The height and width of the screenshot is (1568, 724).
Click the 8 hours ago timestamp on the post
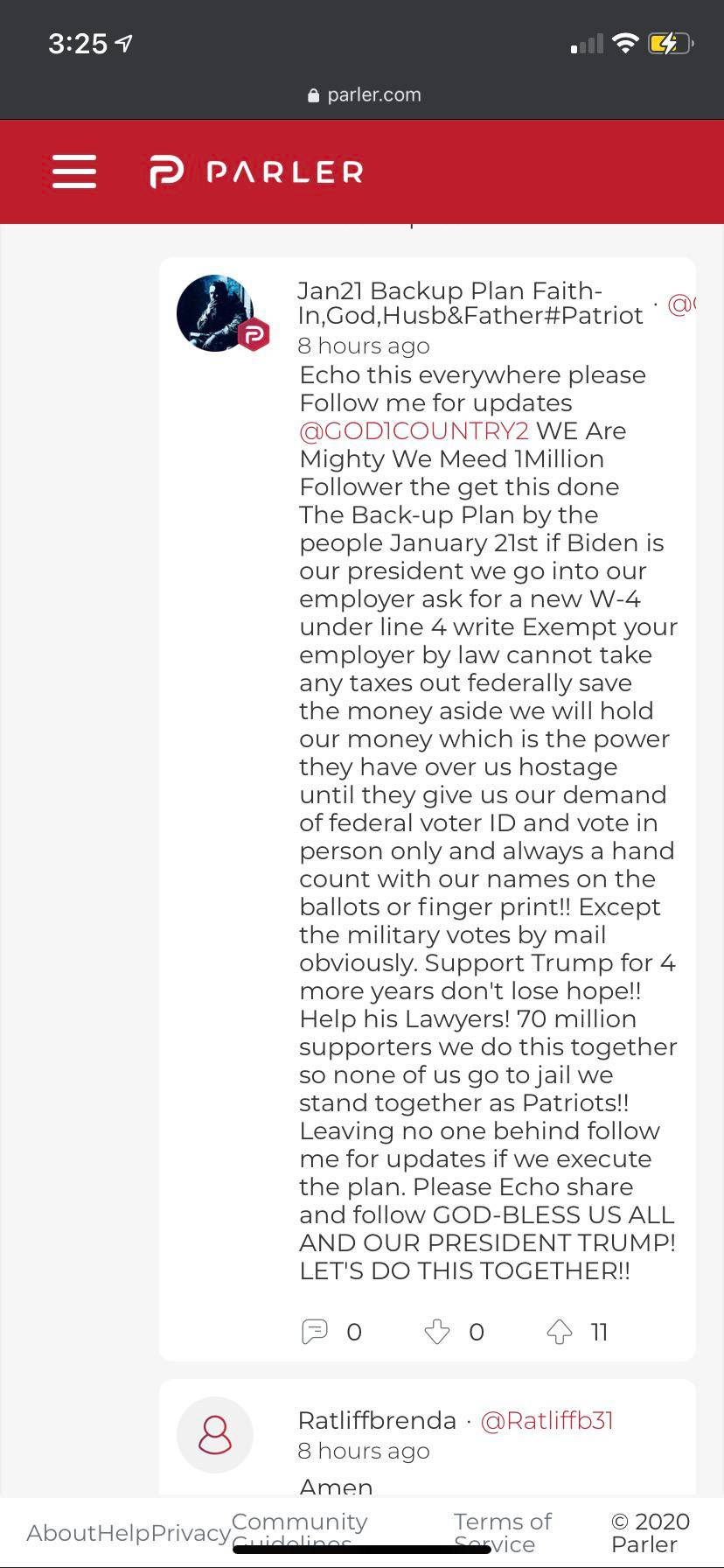point(364,346)
